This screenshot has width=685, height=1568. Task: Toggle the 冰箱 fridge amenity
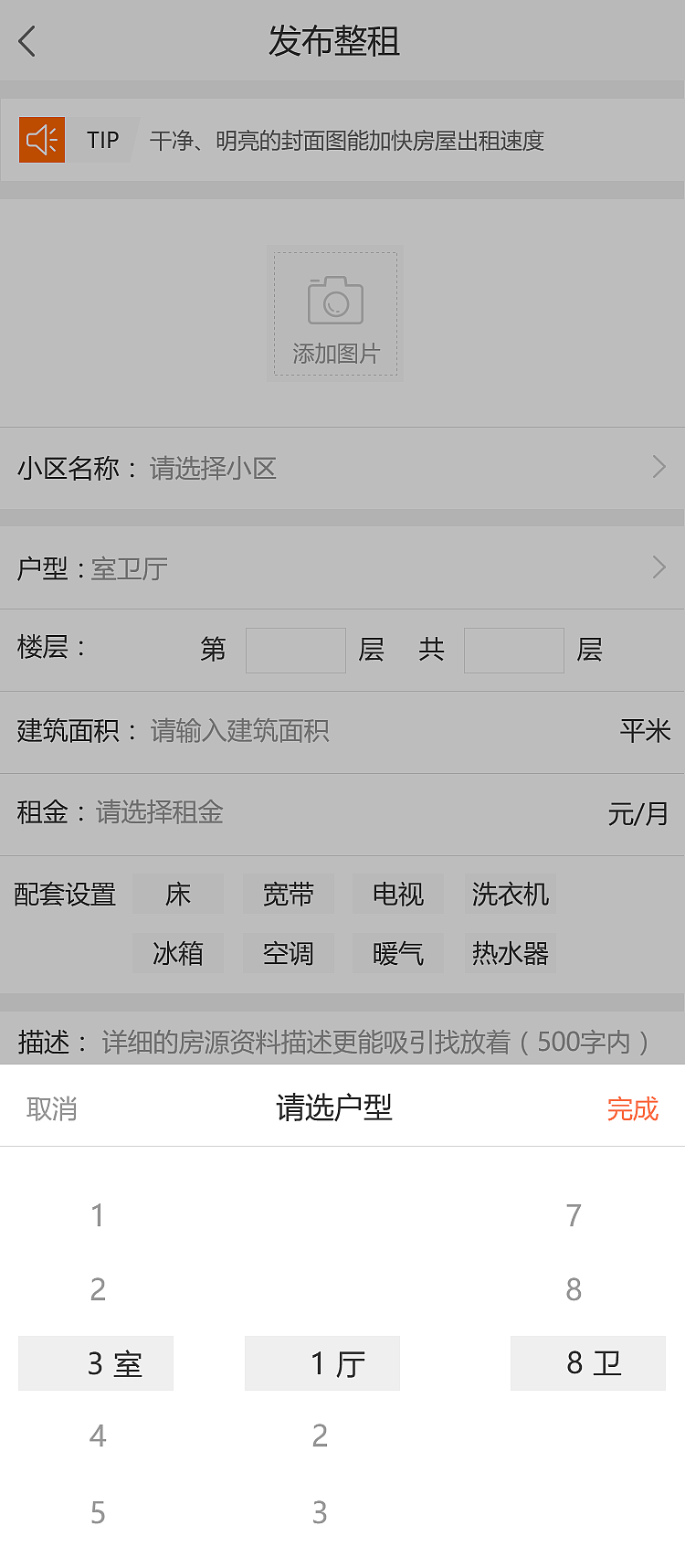pos(178,953)
